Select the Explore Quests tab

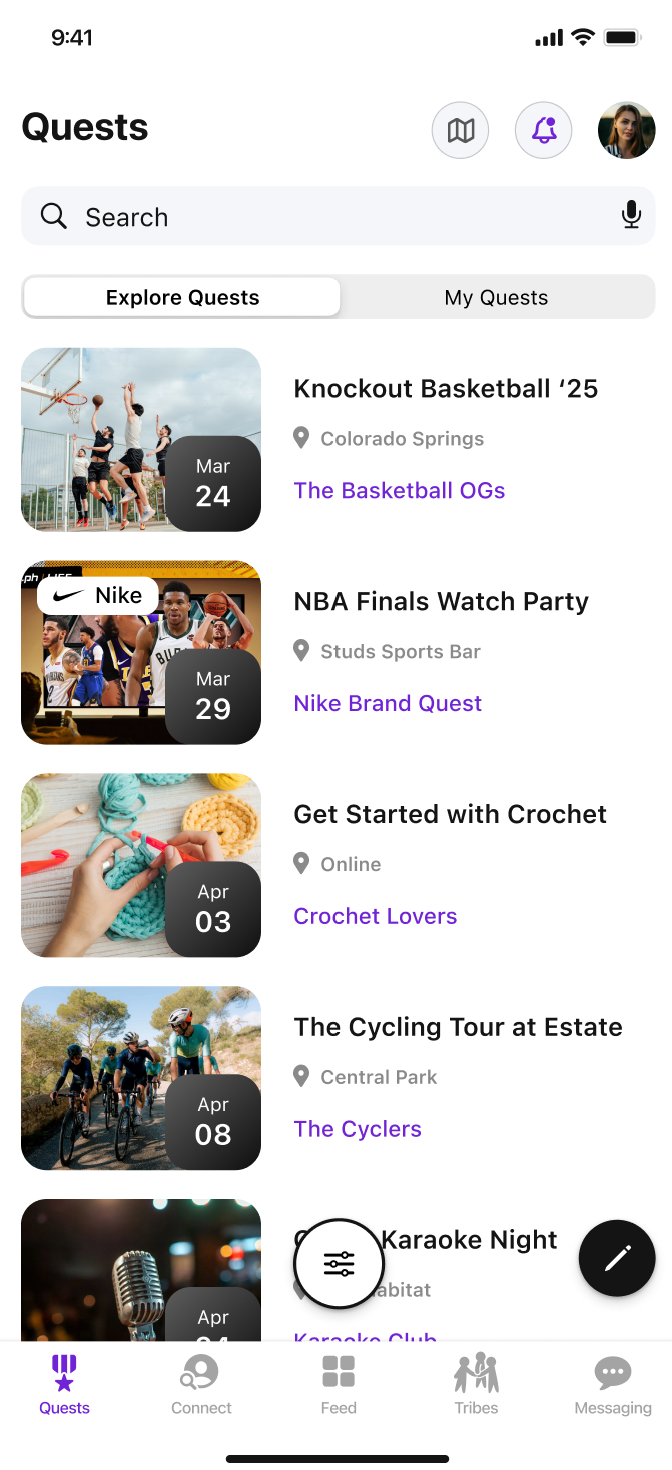point(182,297)
